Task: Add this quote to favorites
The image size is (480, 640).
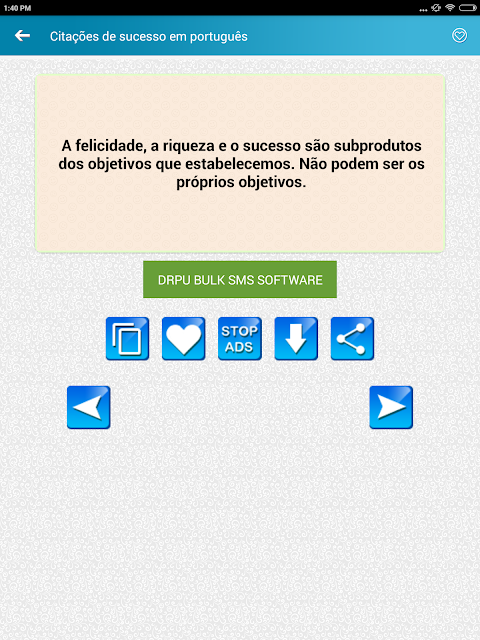Action: tap(184, 339)
